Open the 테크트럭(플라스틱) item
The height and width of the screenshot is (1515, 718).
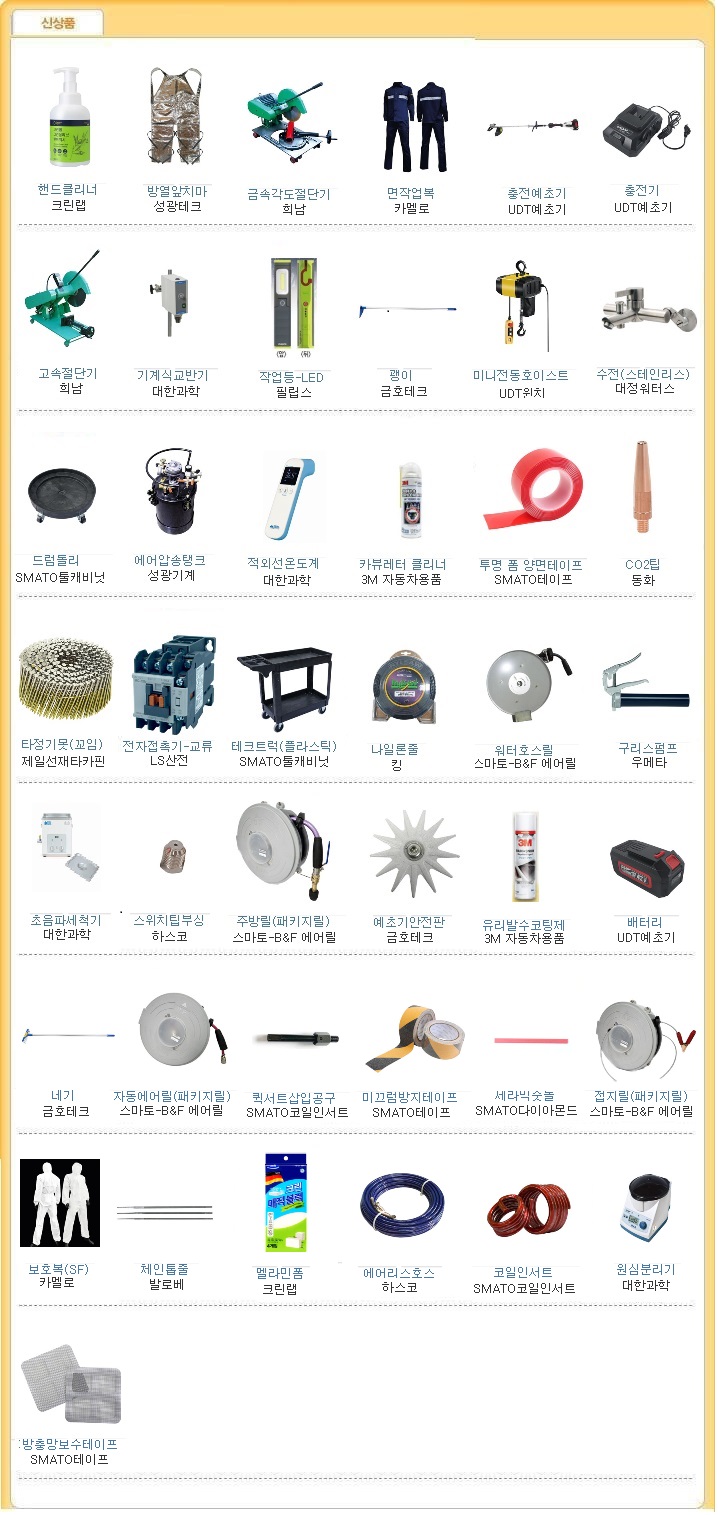click(x=284, y=746)
